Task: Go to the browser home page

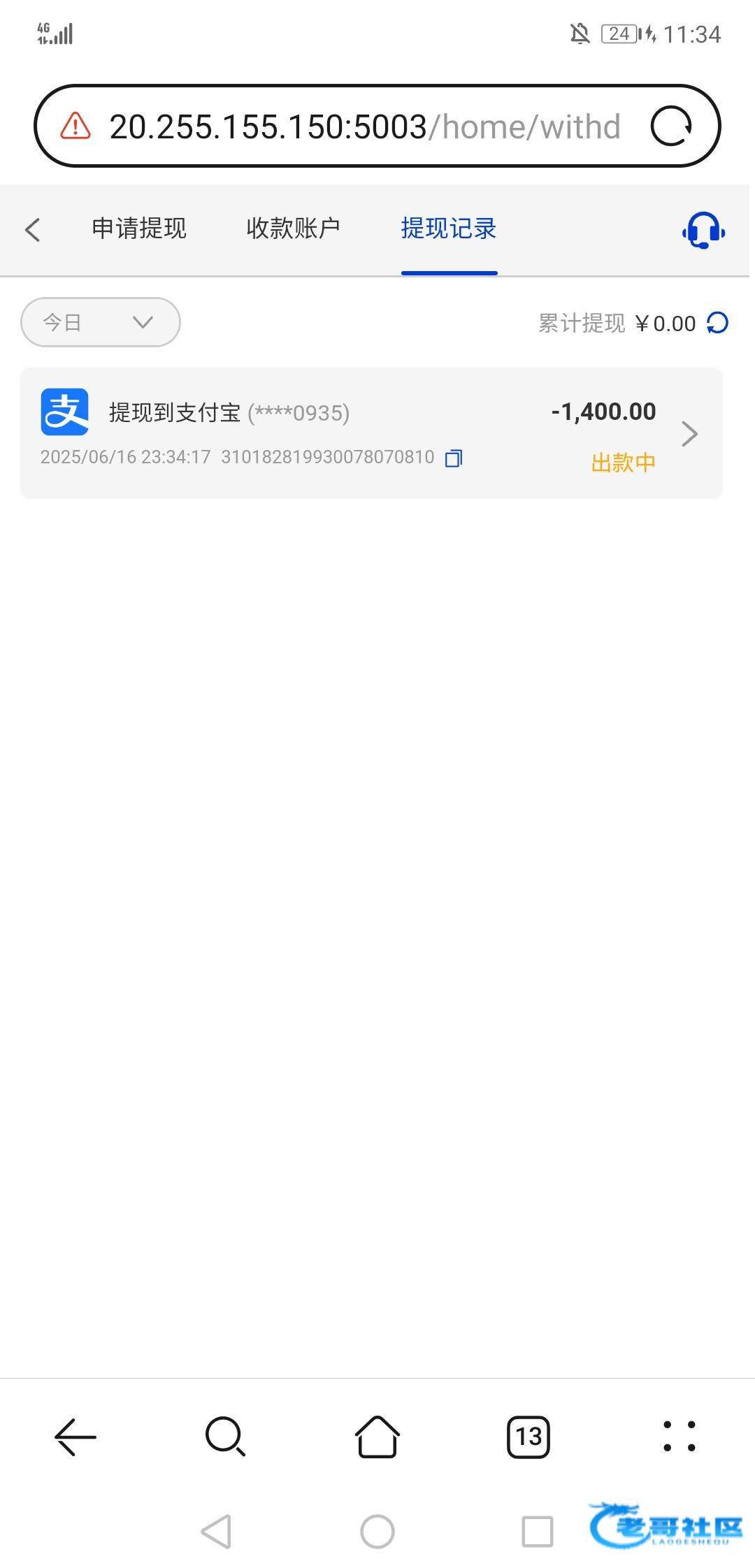Action: (377, 1437)
